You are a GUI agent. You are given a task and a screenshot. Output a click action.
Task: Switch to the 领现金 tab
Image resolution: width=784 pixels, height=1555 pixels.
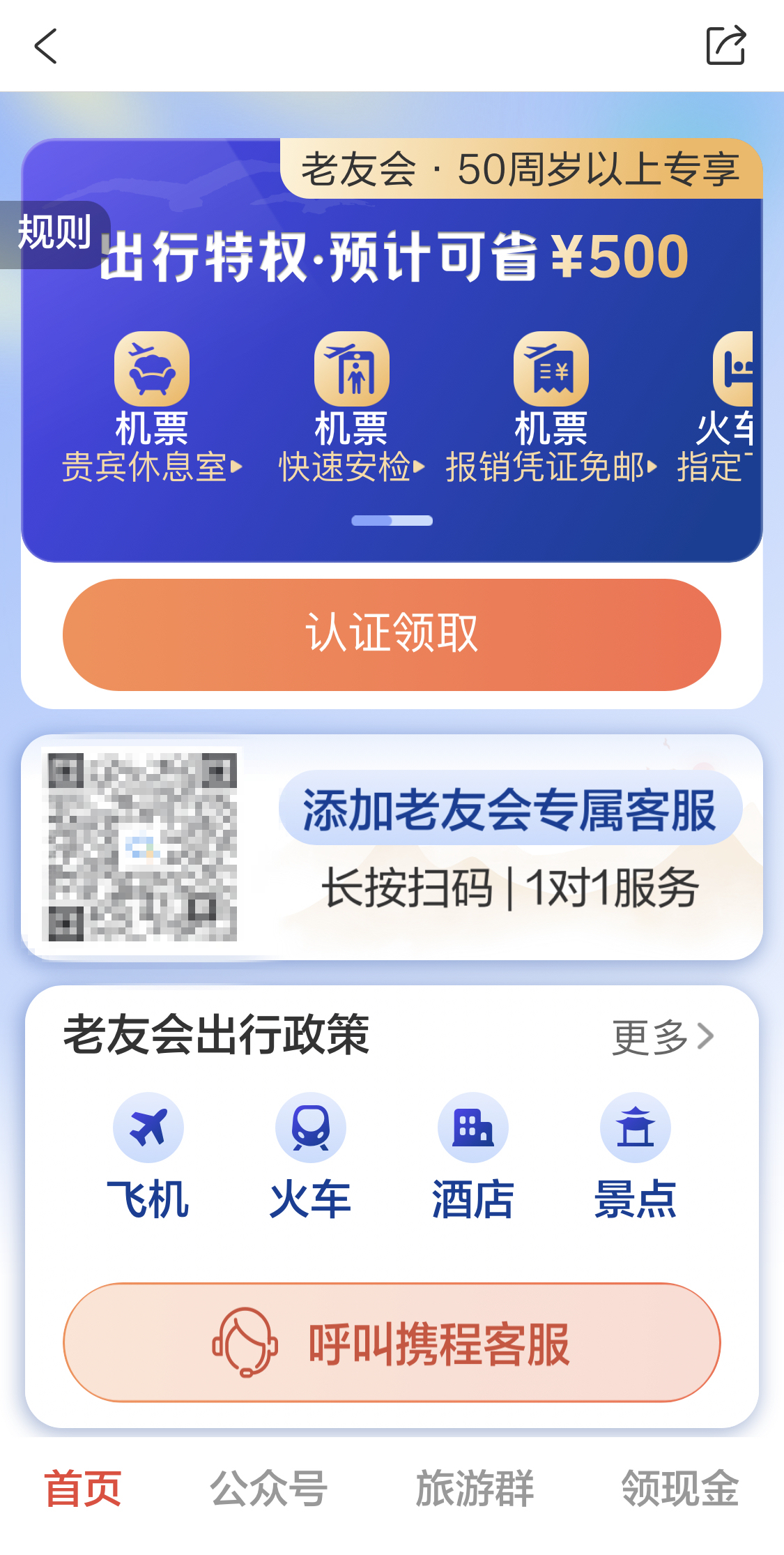[679, 1487]
